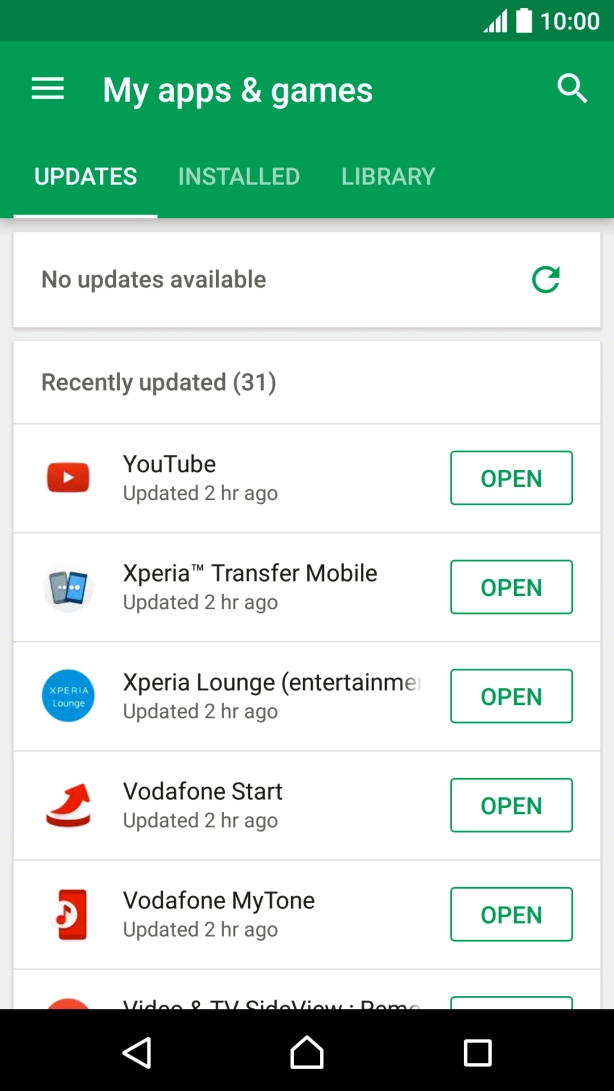The width and height of the screenshot is (614, 1091).
Task: Switch to the Library tab
Action: (x=388, y=177)
